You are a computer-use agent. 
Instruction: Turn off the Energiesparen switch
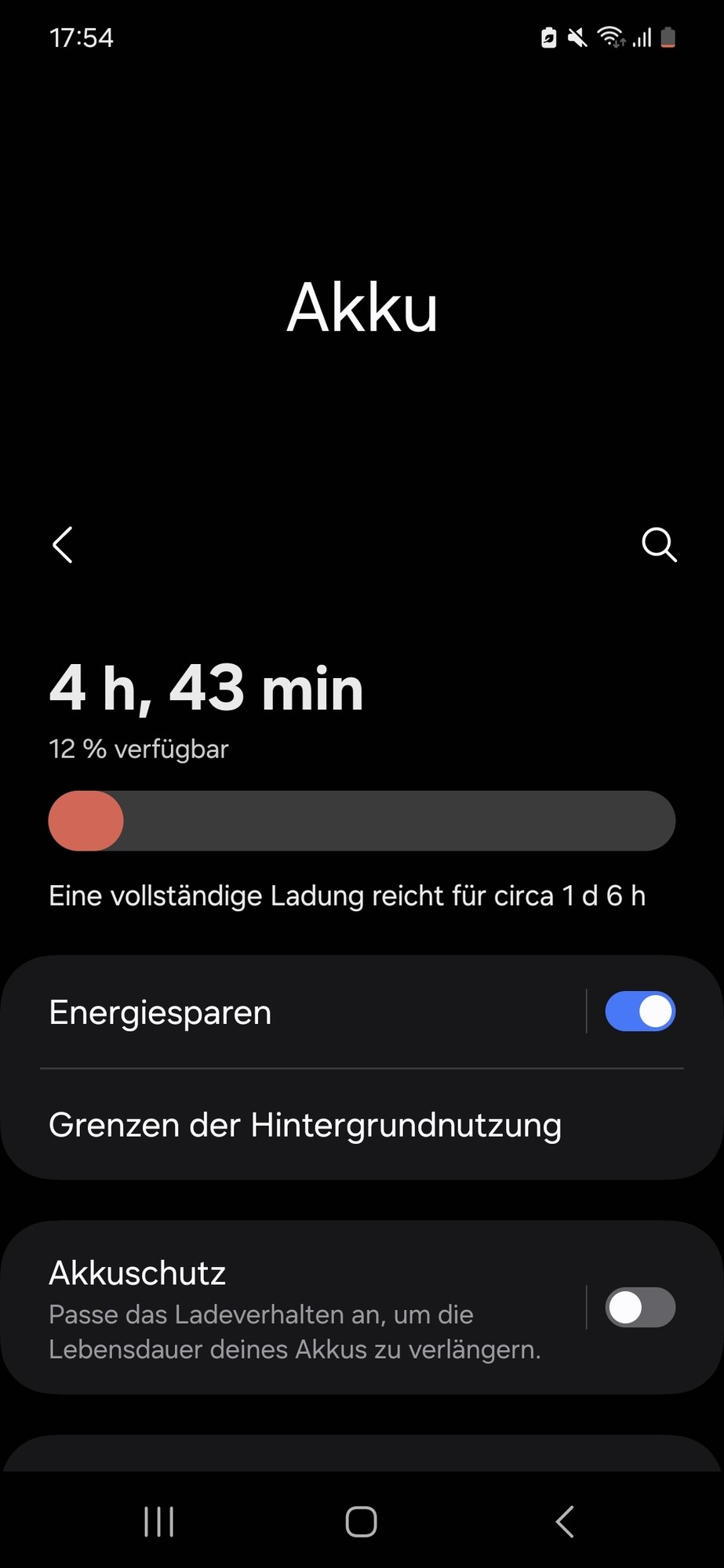pyautogui.click(x=640, y=1012)
